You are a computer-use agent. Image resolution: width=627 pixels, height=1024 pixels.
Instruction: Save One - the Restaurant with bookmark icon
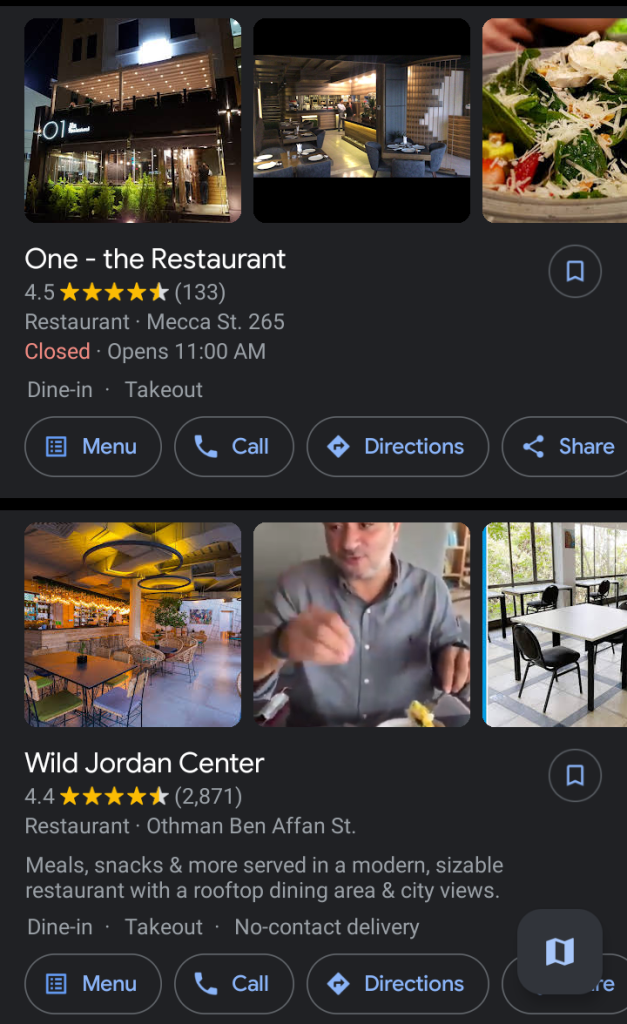pos(575,271)
